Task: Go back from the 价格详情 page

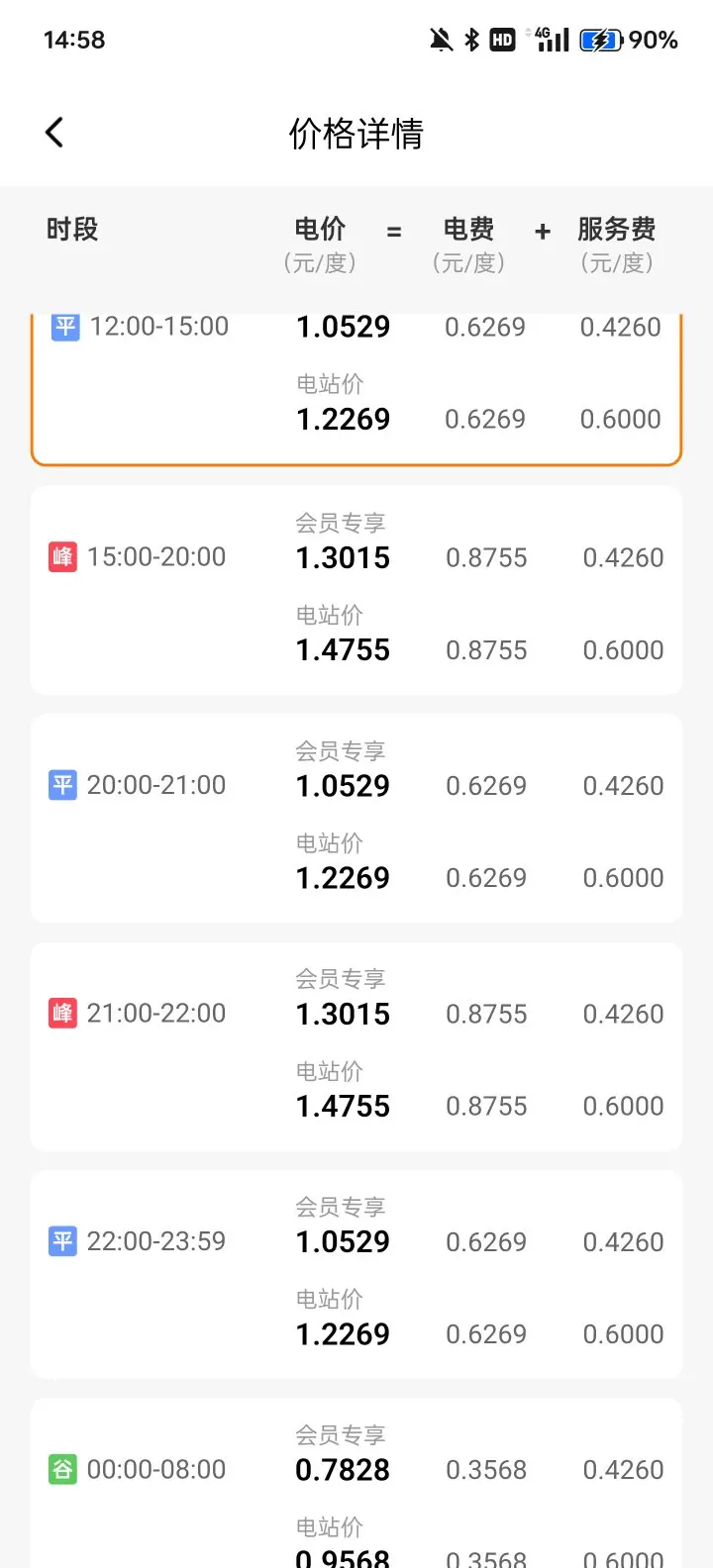Action: tap(54, 133)
